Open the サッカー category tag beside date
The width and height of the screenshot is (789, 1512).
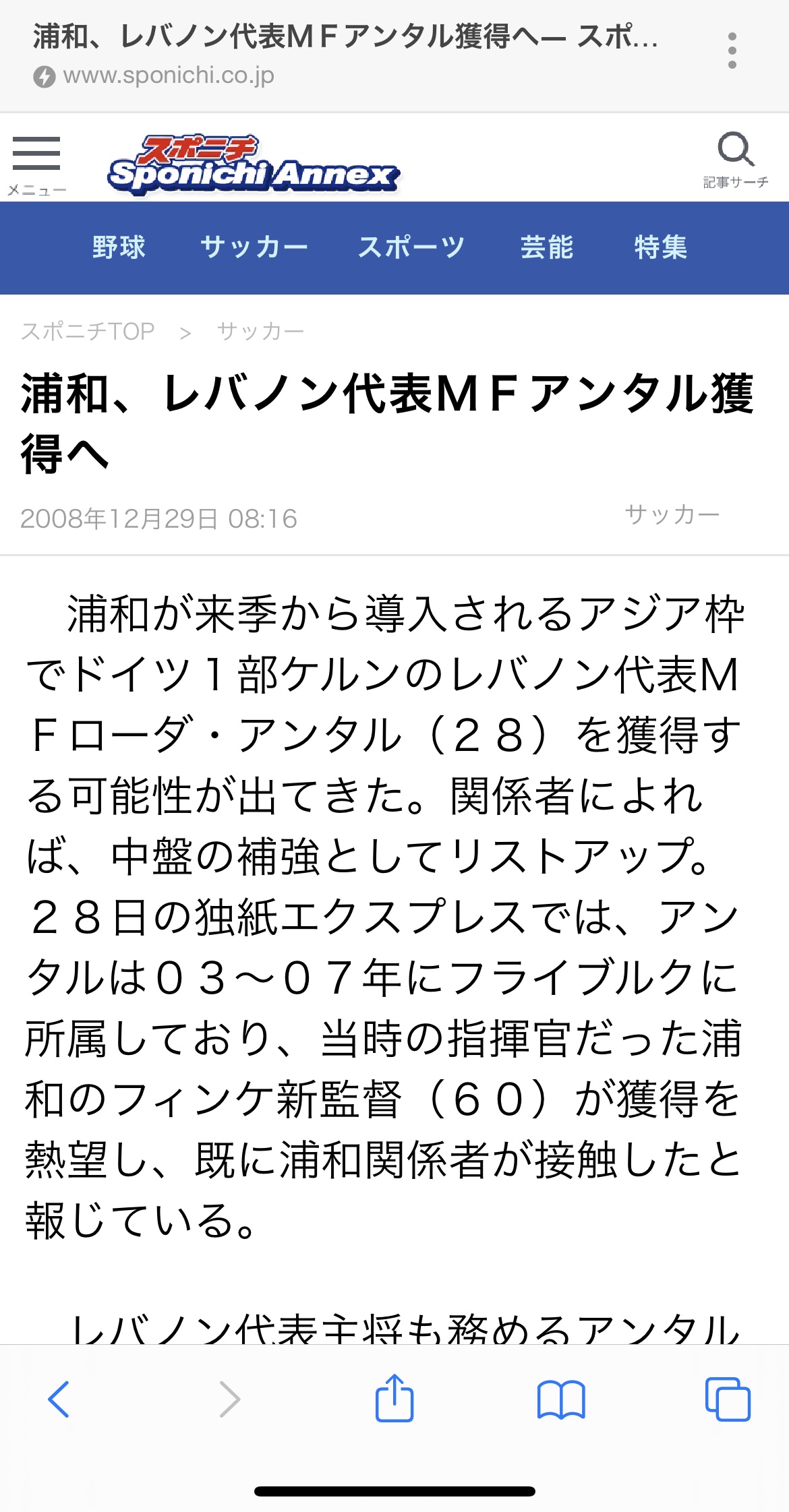coord(672,514)
